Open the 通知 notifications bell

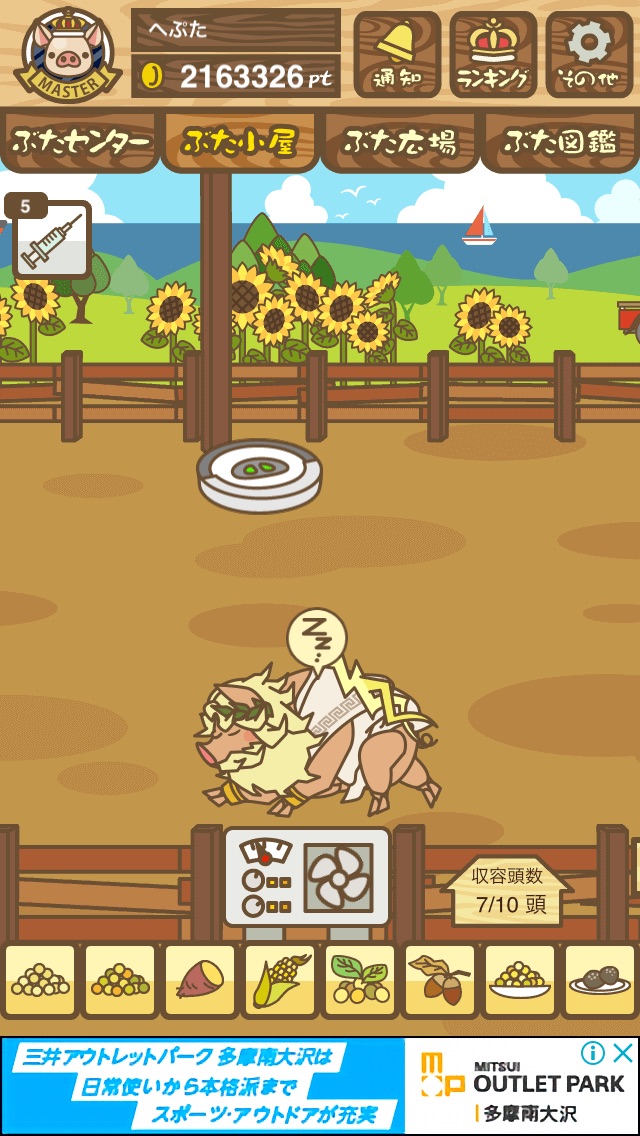pyautogui.click(x=397, y=54)
